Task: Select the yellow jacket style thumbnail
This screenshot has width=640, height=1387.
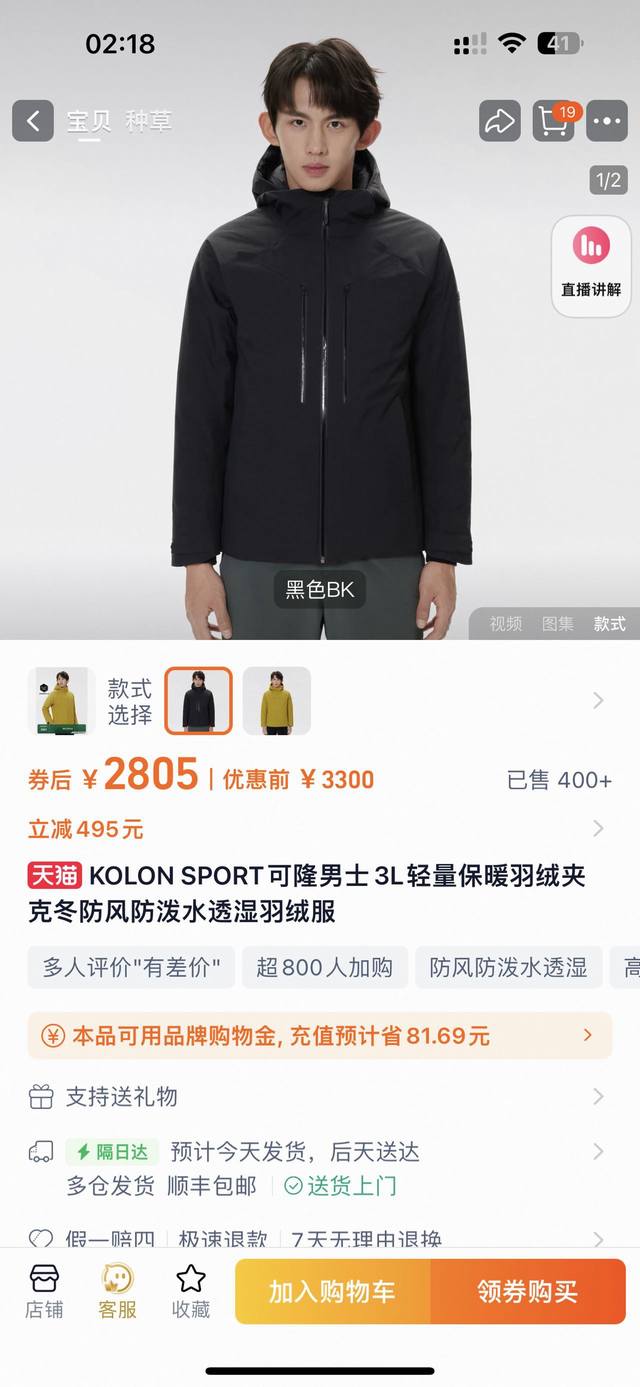Action: point(277,700)
